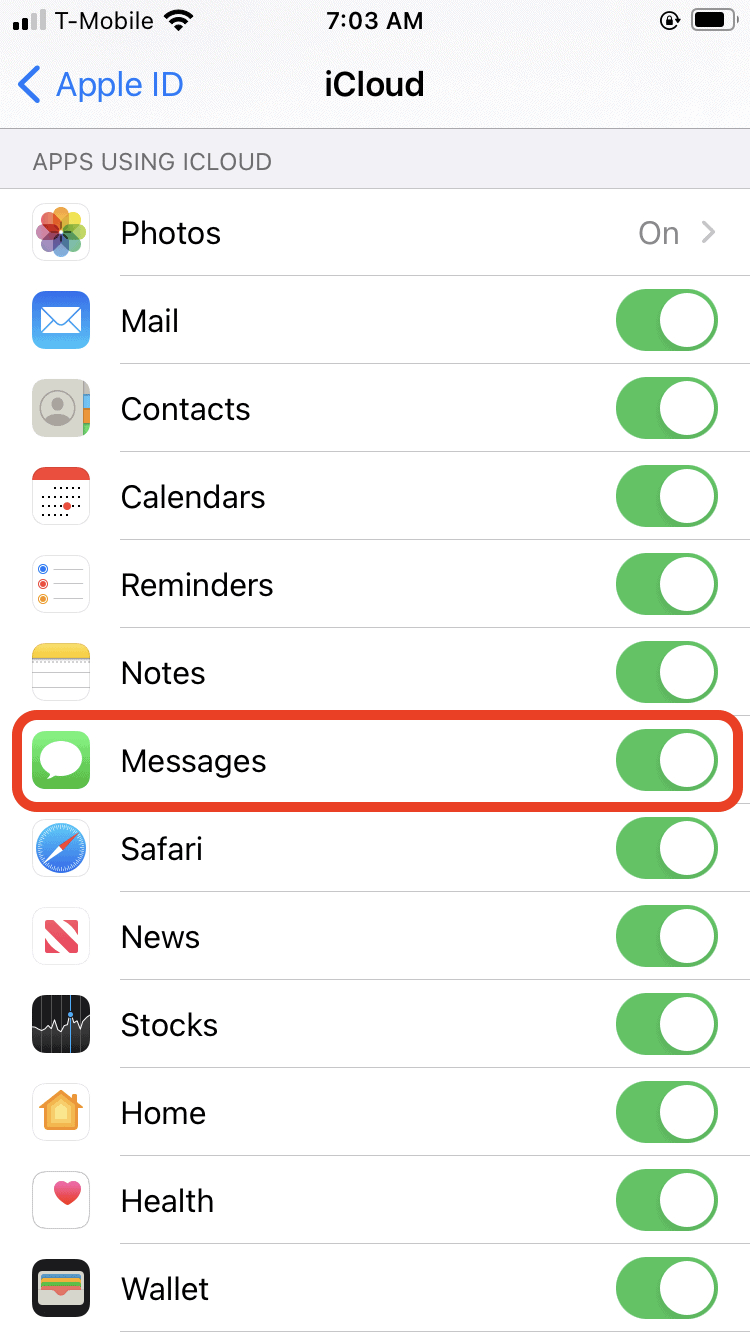Turn off Home iCloud toggle
Viewport: 750px width, 1334px height.
(666, 1113)
